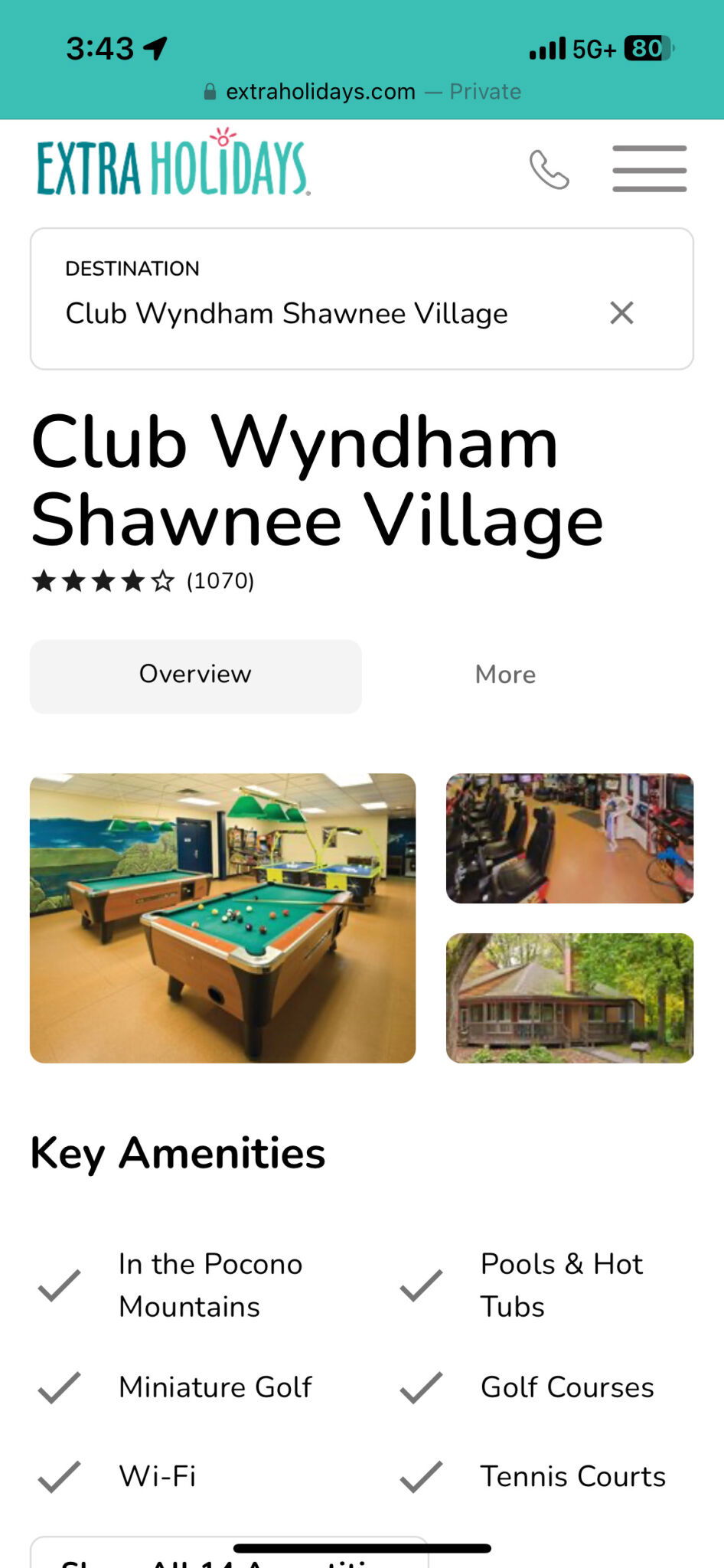Viewport: 724px width, 1568px height.
Task: Open the hamburger menu
Action: [649, 168]
